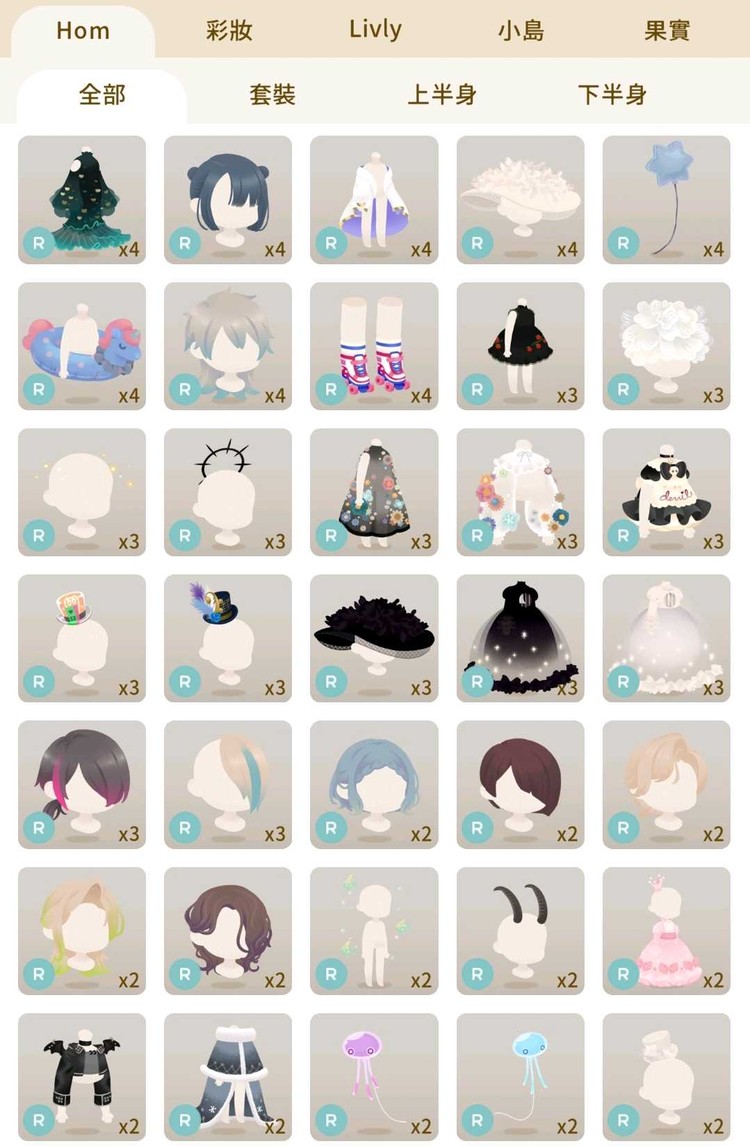Pick the unicorn swim ring item
750x1146 pixels.
[82, 346]
